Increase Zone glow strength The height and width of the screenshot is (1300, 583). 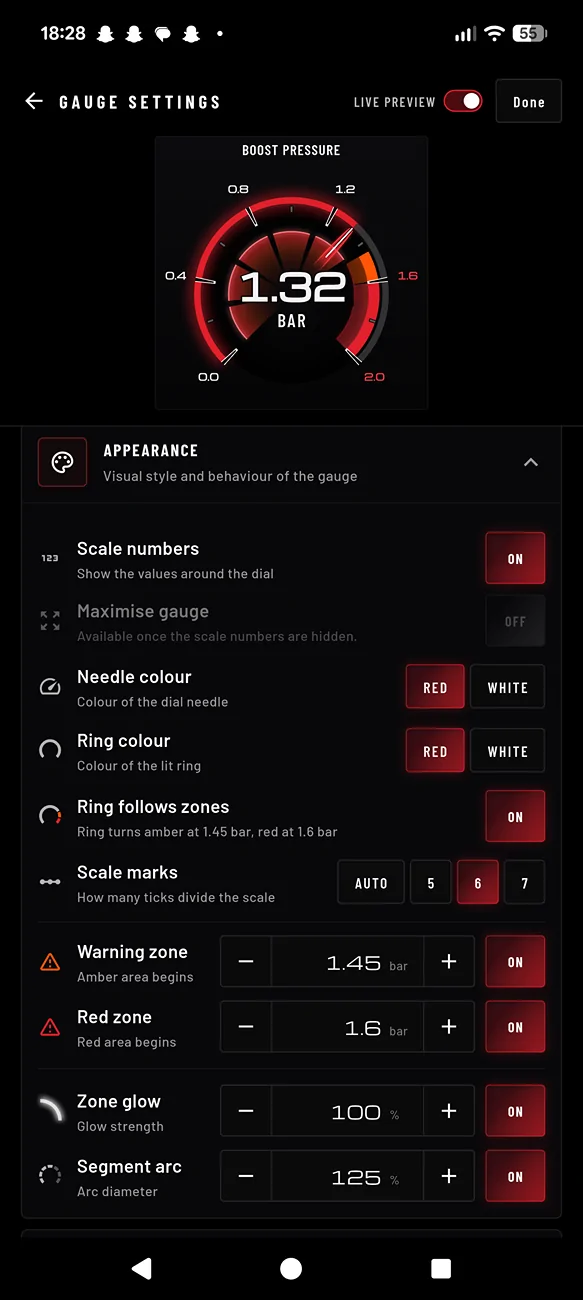click(x=449, y=1111)
